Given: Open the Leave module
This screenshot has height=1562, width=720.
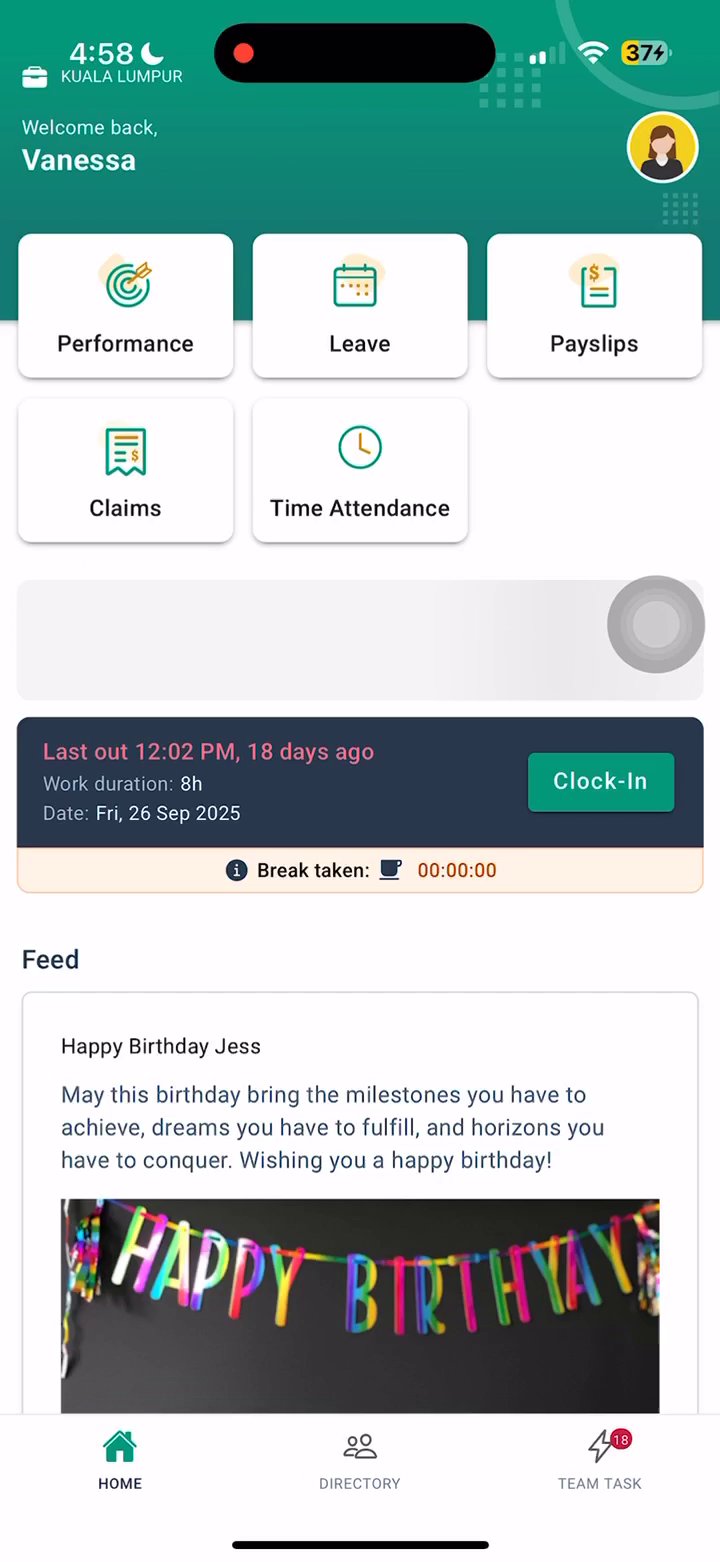Looking at the screenshot, I should (x=360, y=306).
